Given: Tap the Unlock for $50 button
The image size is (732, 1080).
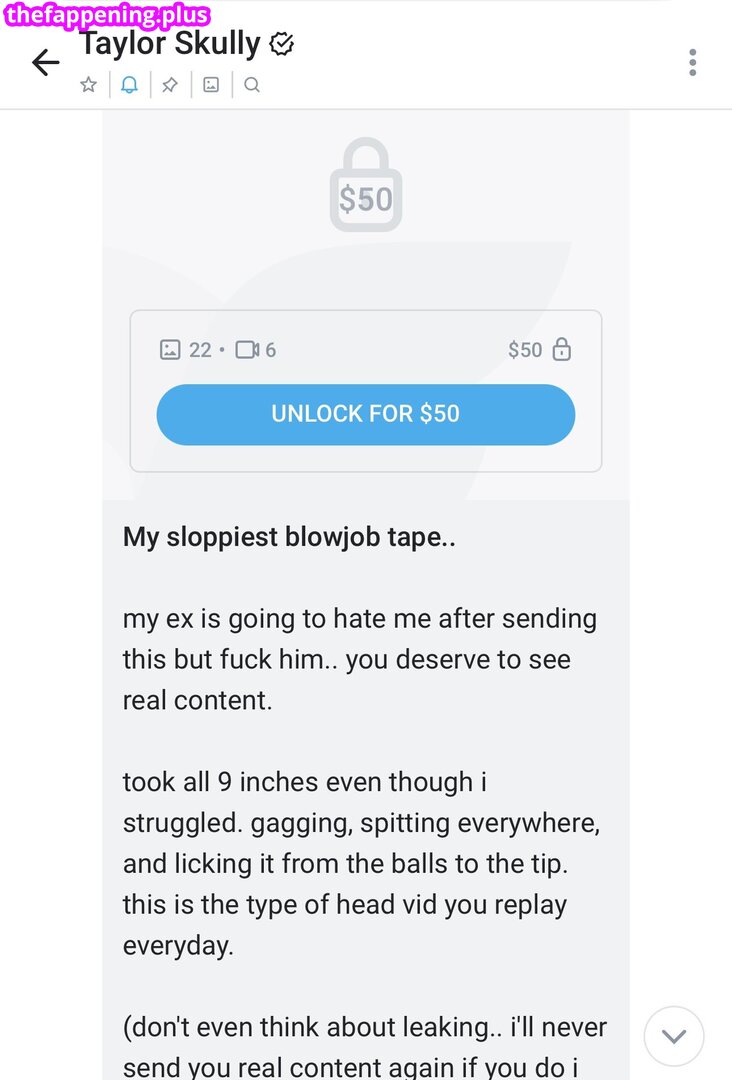Looking at the screenshot, I should (x=365, y=414).
